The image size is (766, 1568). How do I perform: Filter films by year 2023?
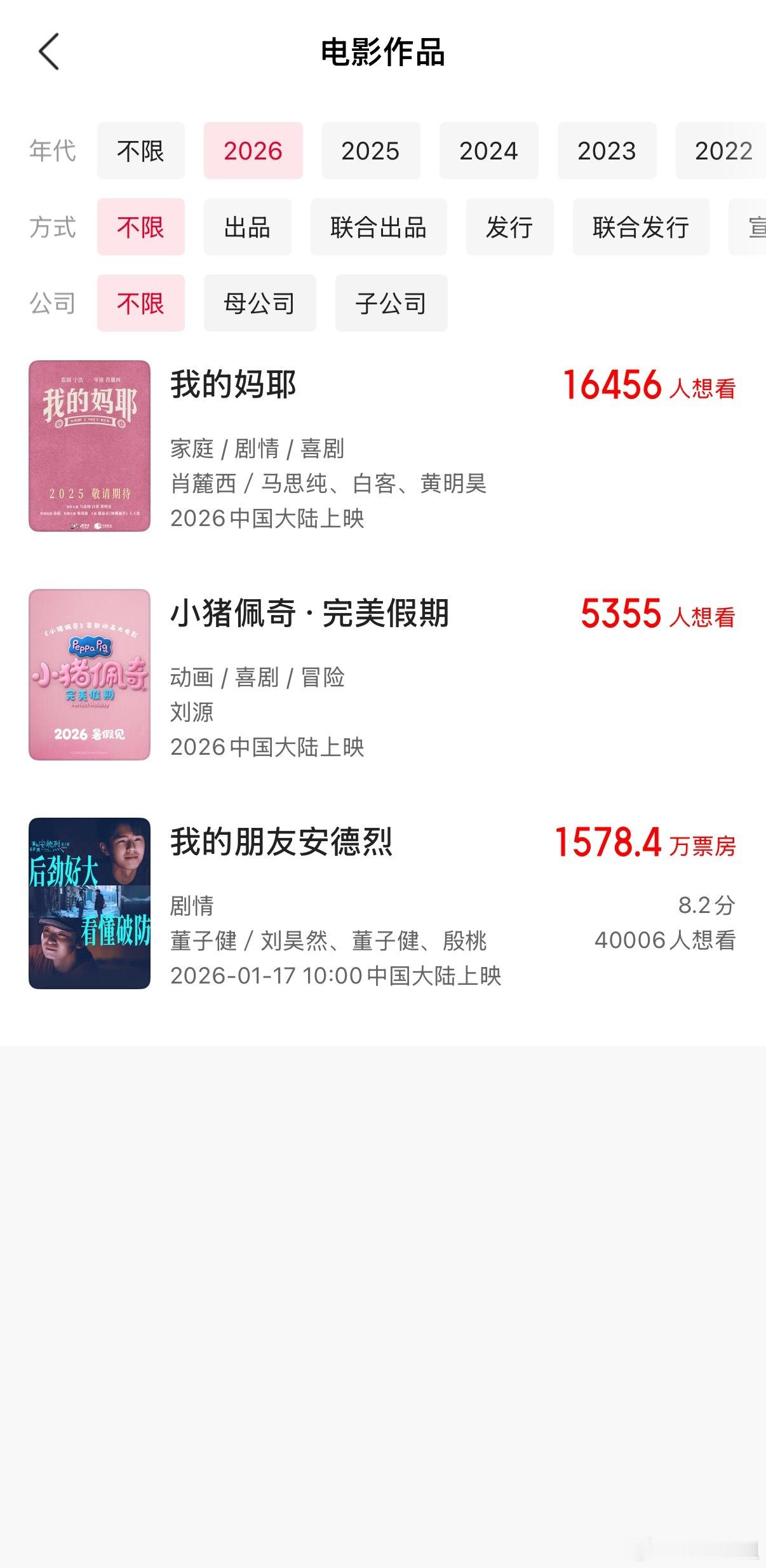[606, 151]
